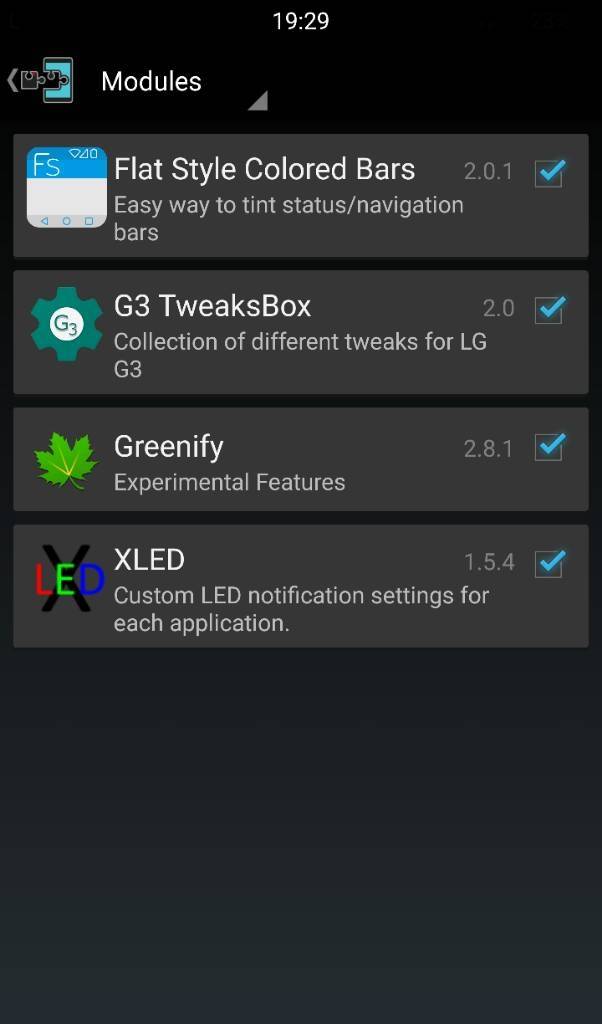This screenshot has width=602, height=1024.
Task: Toggle the Greenify module checkbox
Action: coord(549,446)
